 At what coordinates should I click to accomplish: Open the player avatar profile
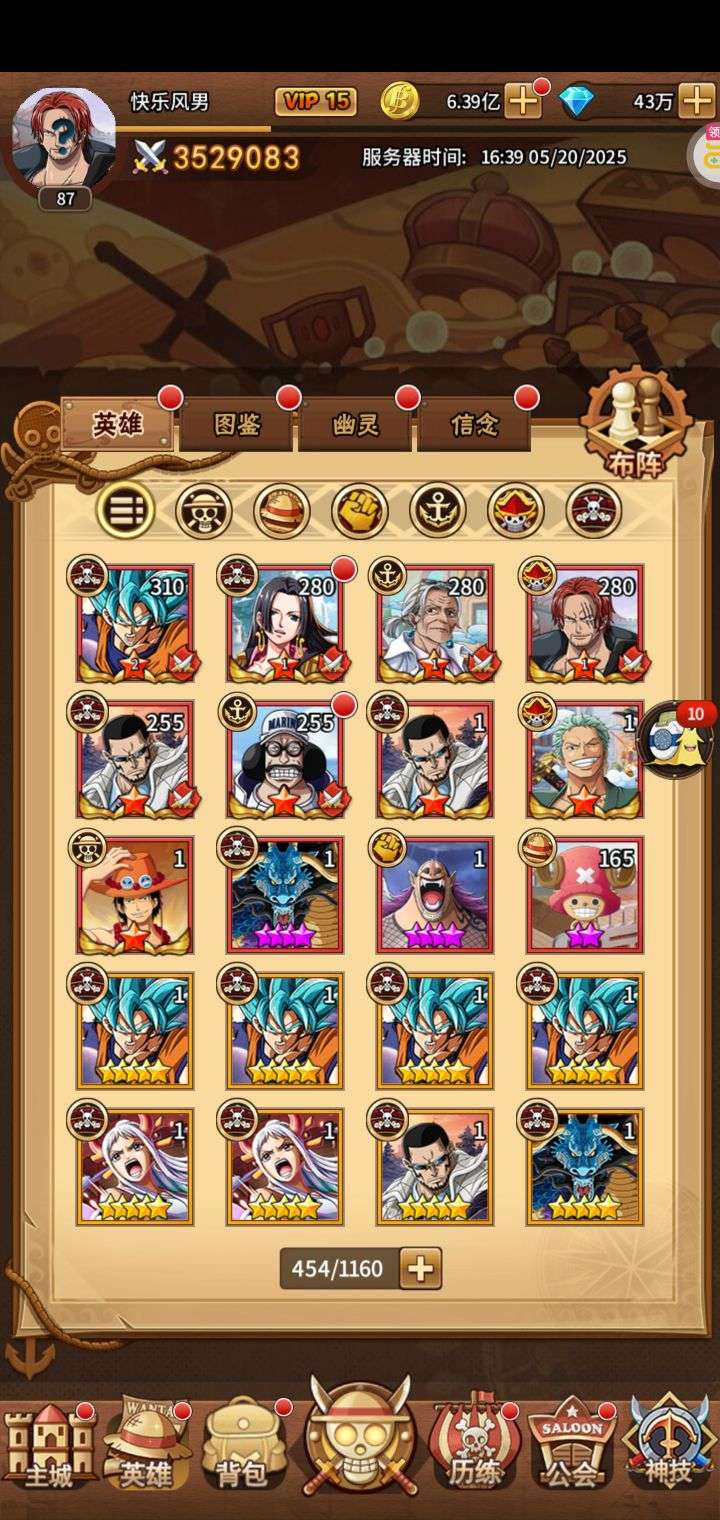[x=64, y=140]
